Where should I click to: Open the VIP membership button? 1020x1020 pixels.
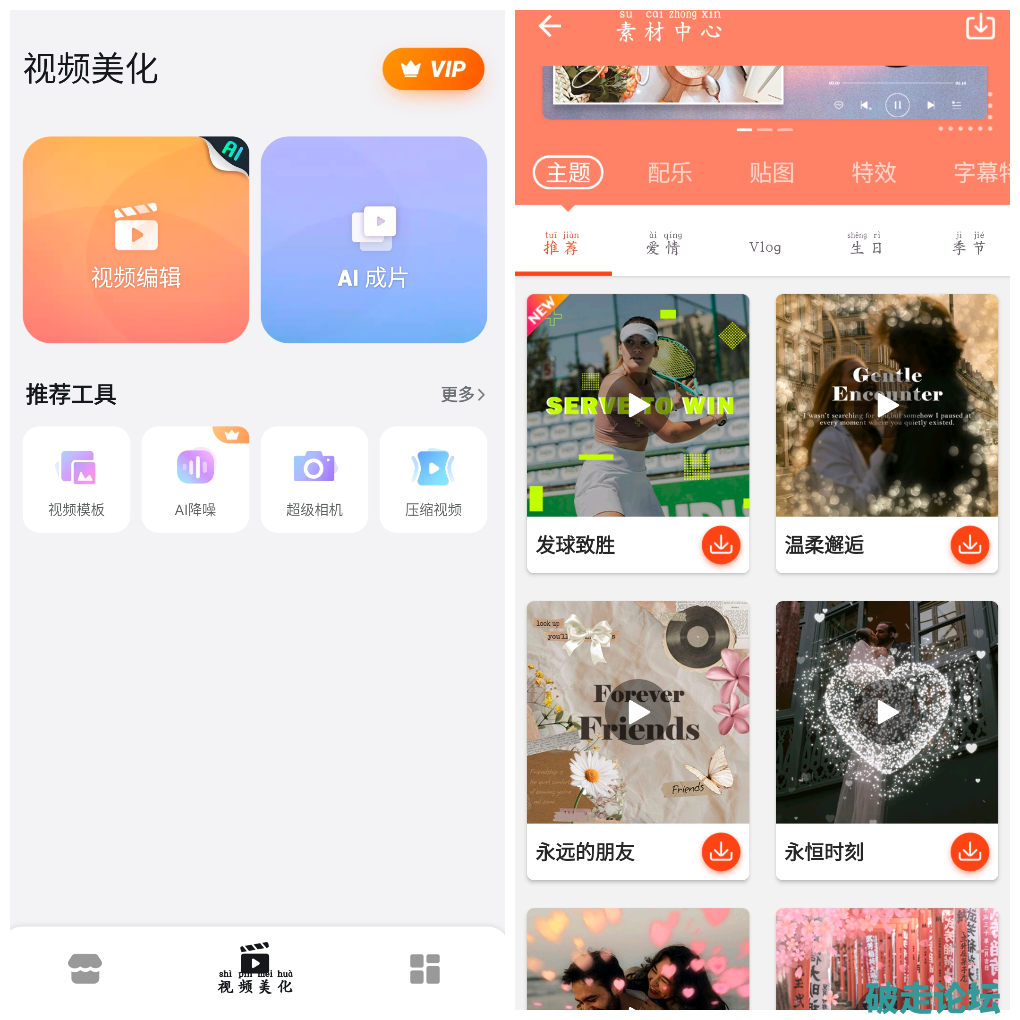click(x=433, y=69)
